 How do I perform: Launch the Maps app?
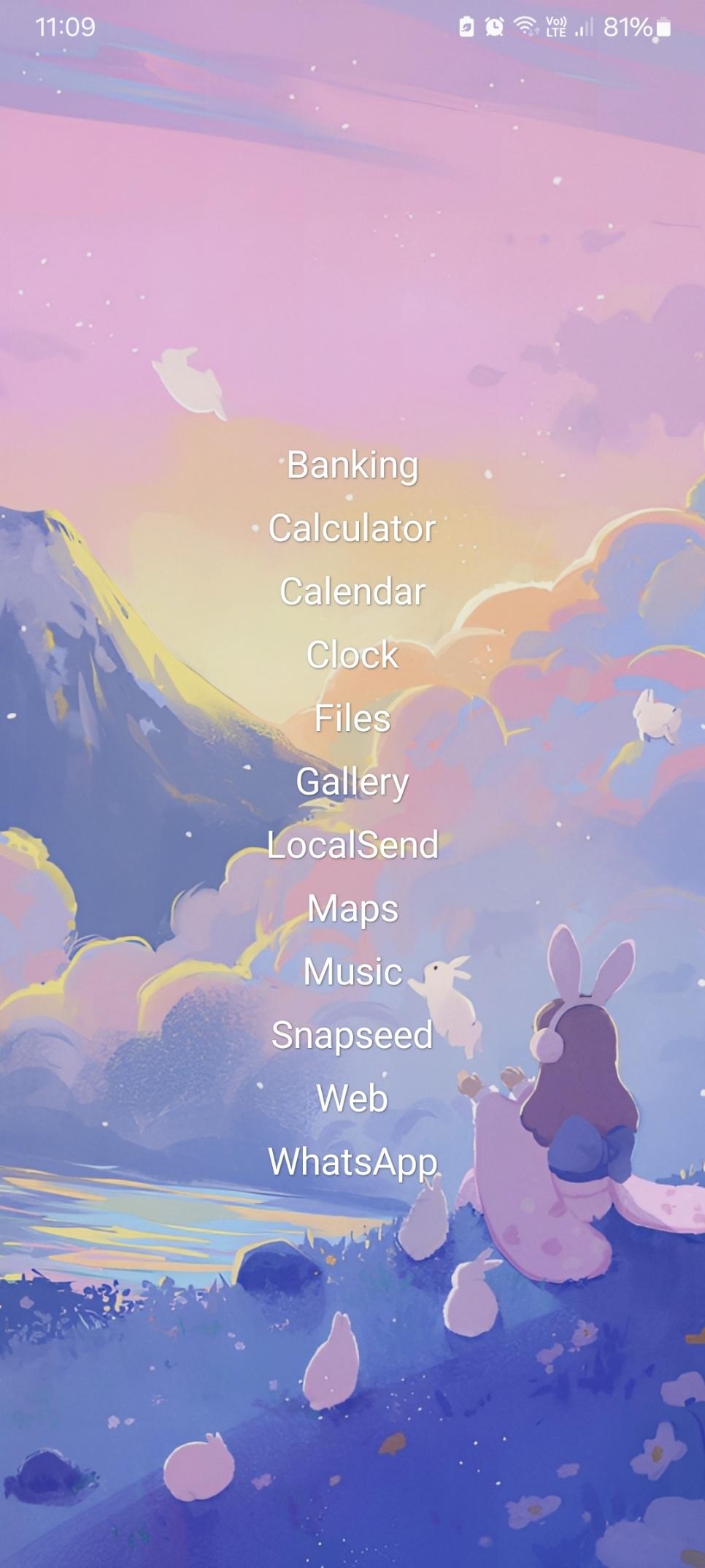click(352, 910)
